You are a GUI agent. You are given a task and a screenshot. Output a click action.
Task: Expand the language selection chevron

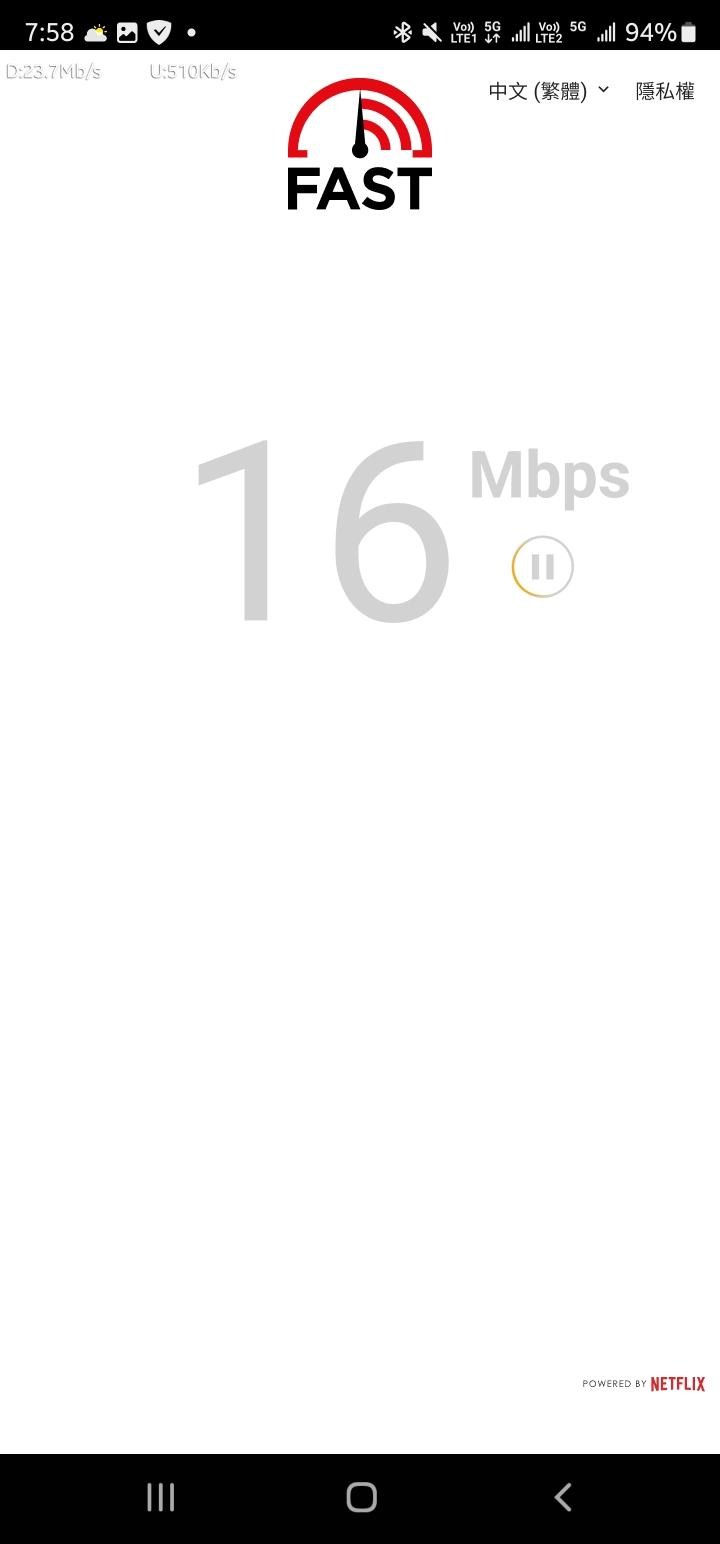point(603,90)
